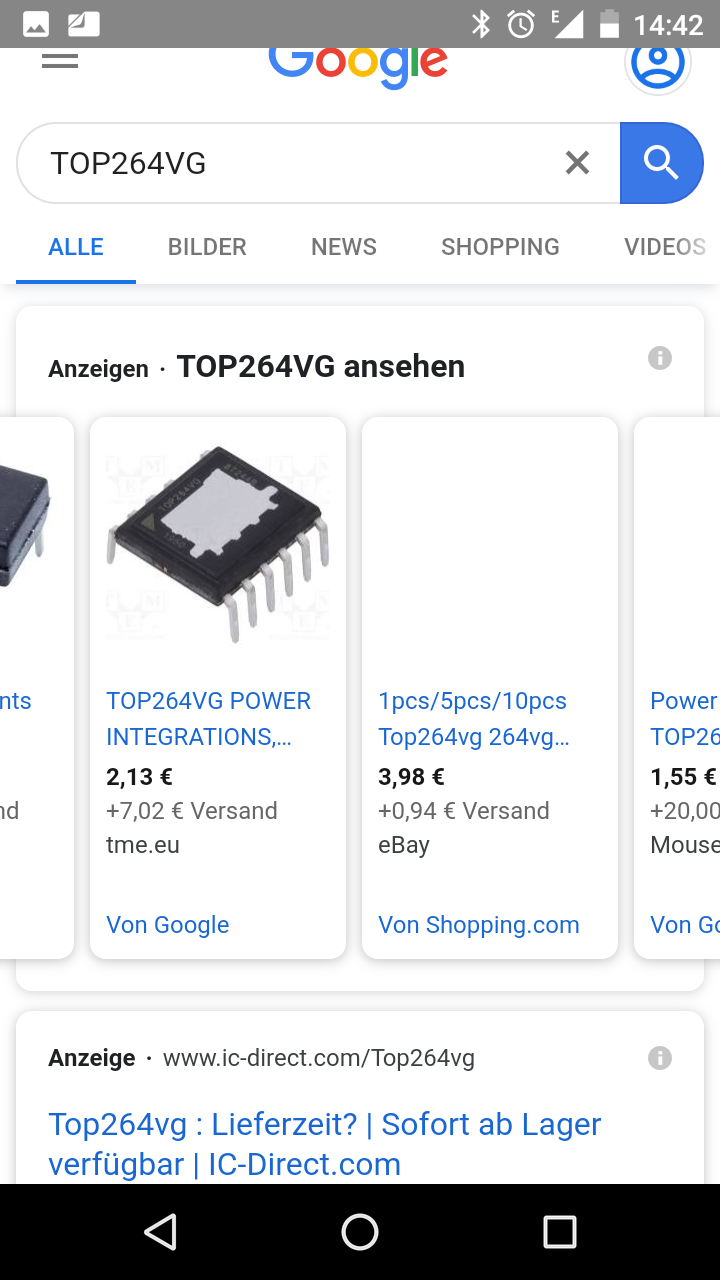Open the eBay Top264vg product card
This screenshot has width=720, height=1280.
(x=490, y=688)
